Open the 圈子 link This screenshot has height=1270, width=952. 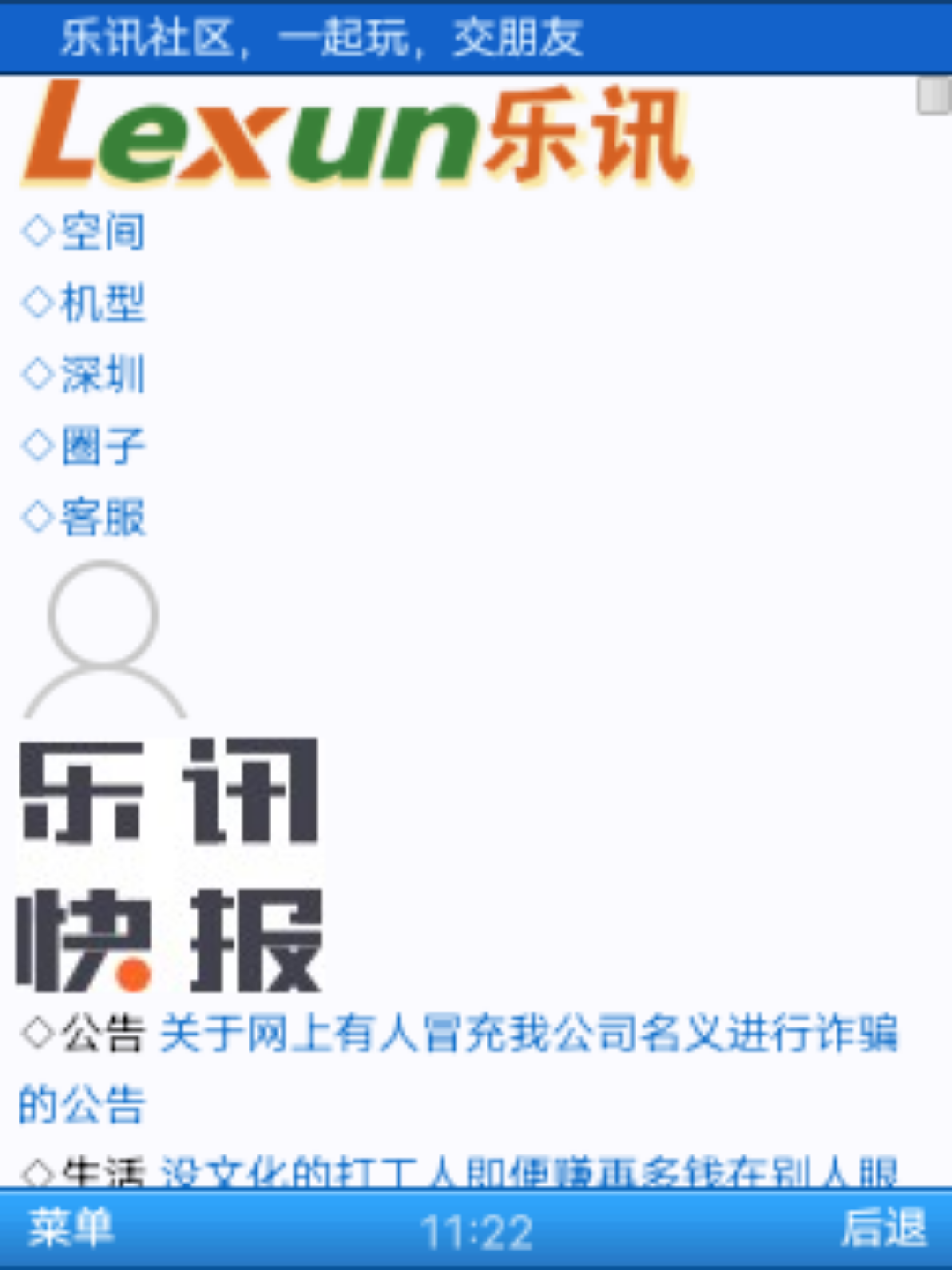coord(101,446)
